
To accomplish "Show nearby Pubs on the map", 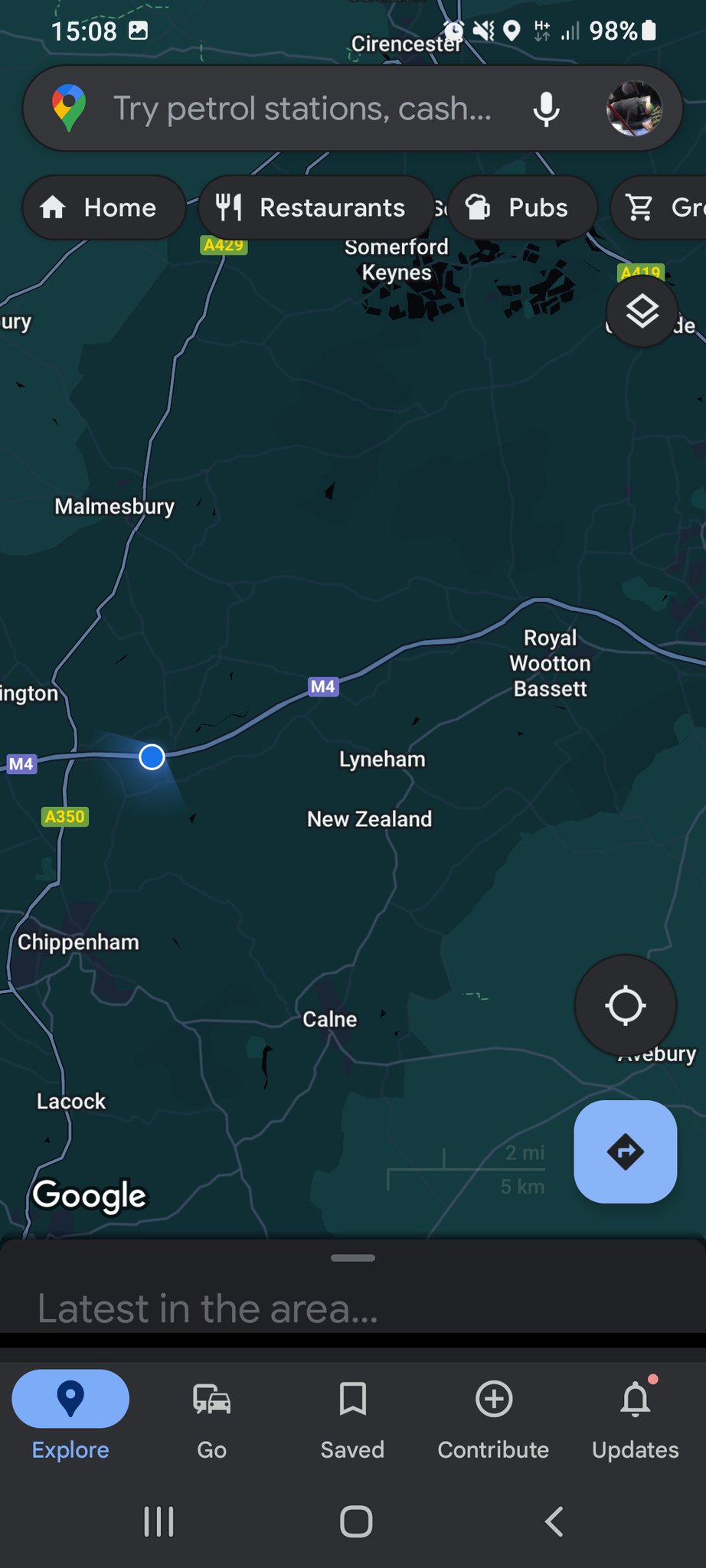I will [x=521, y=207].
